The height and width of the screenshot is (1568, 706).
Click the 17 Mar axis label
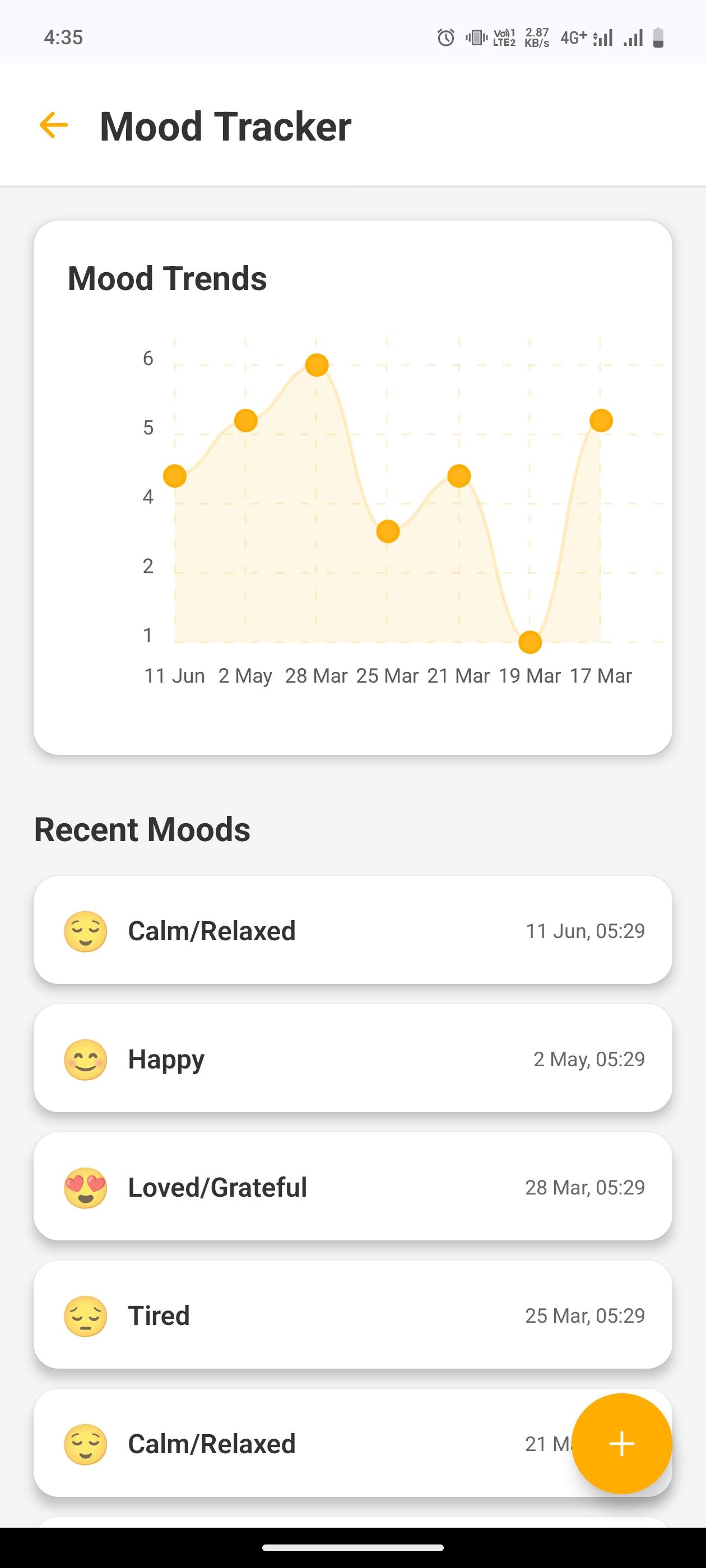click(601, 675)
